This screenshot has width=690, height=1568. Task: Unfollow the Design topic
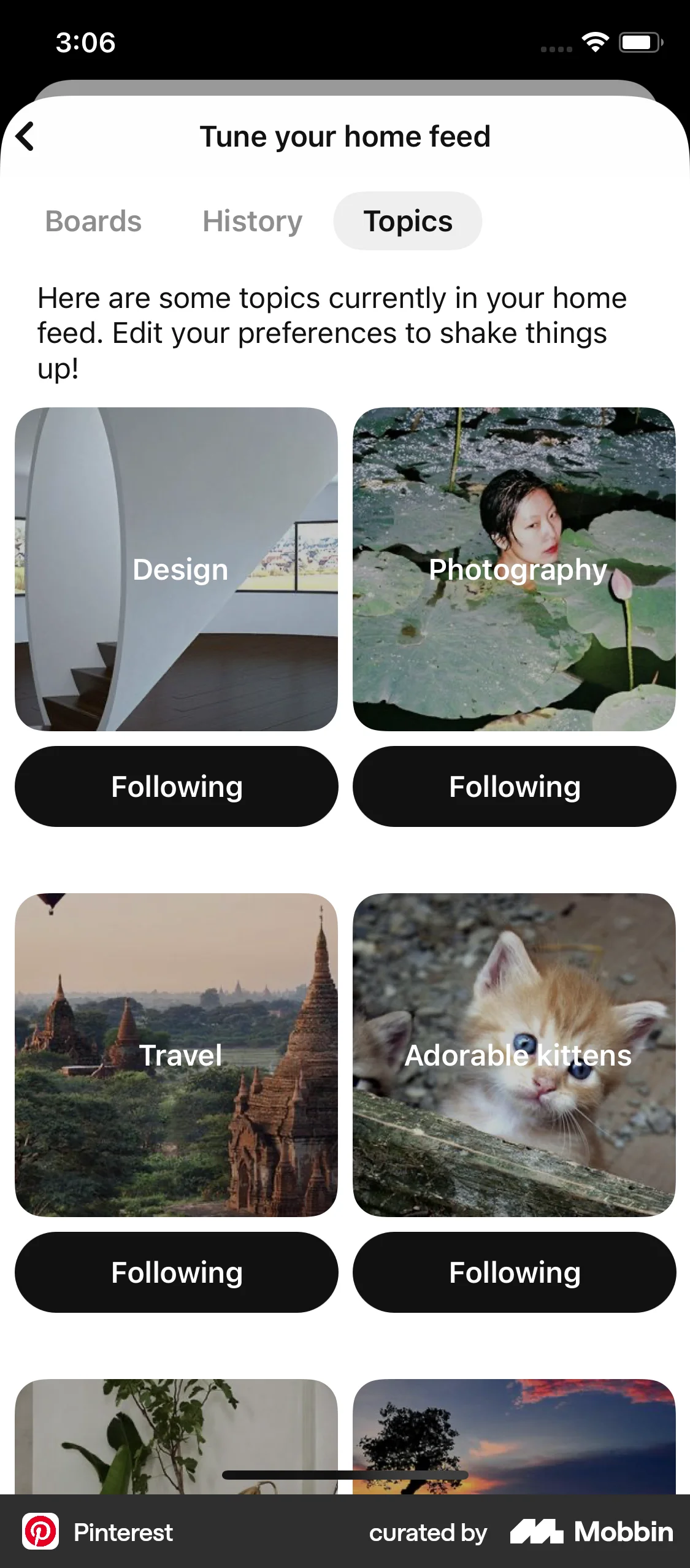pyautogui.click(x=177, y=786)
